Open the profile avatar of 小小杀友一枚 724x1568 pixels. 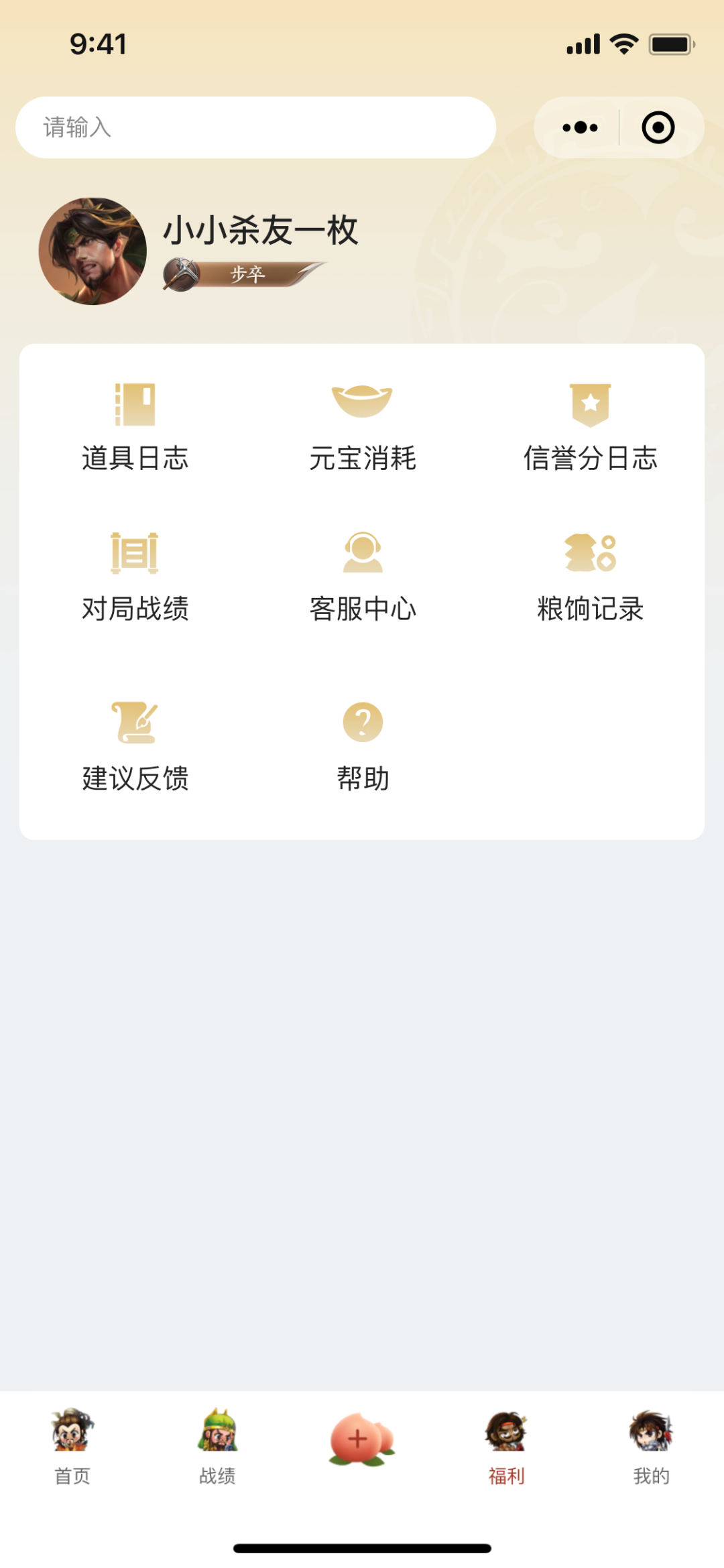[93, 251]
